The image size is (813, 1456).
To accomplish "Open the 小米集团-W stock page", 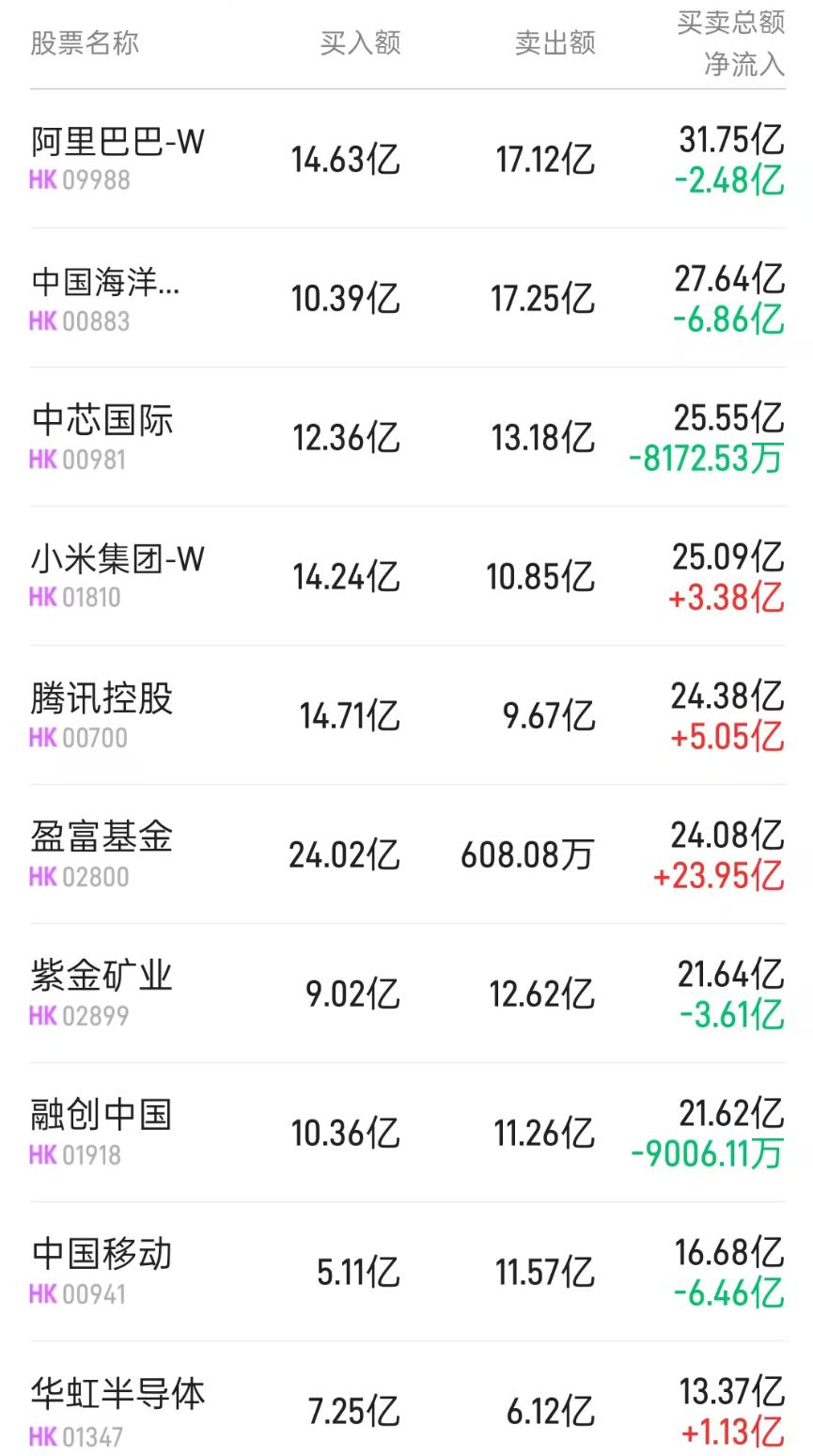I will 113,559.
